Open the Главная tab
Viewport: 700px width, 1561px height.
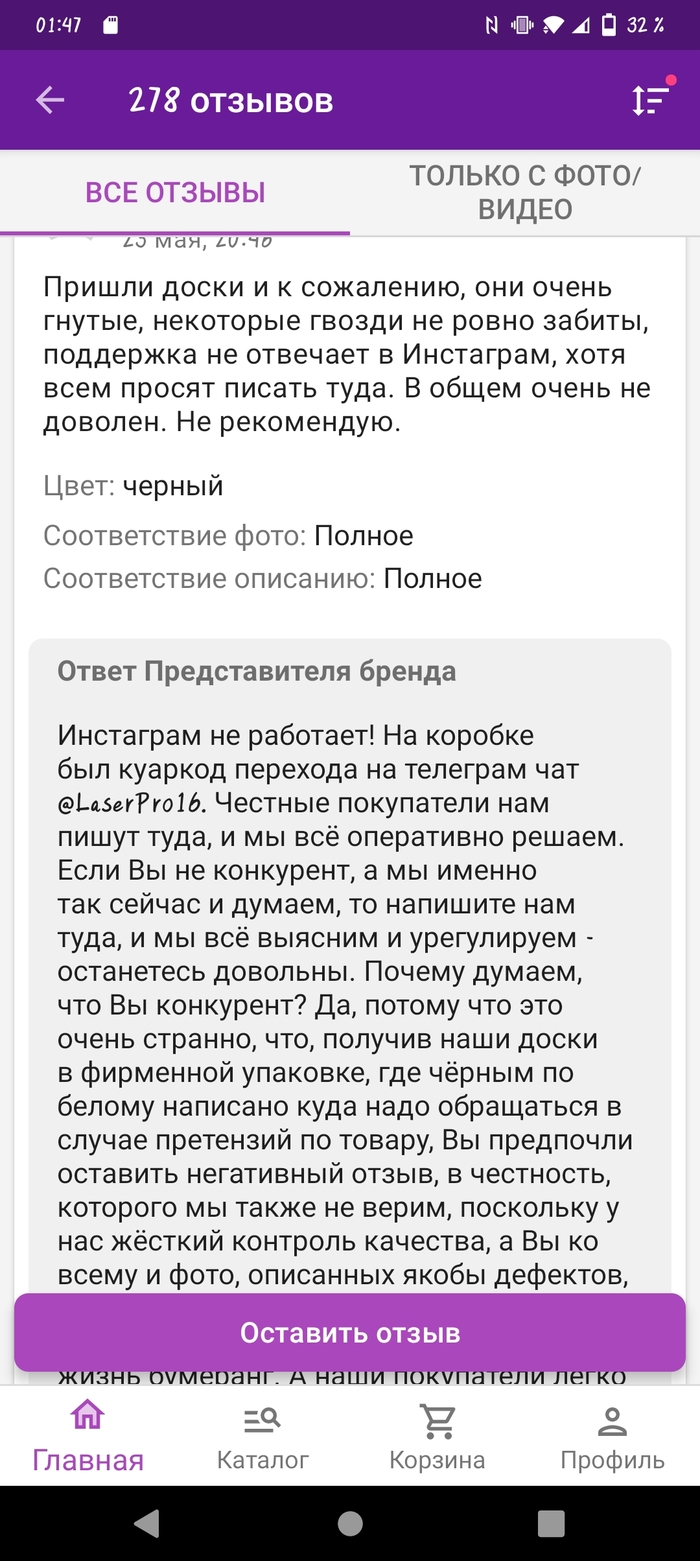88,1437
